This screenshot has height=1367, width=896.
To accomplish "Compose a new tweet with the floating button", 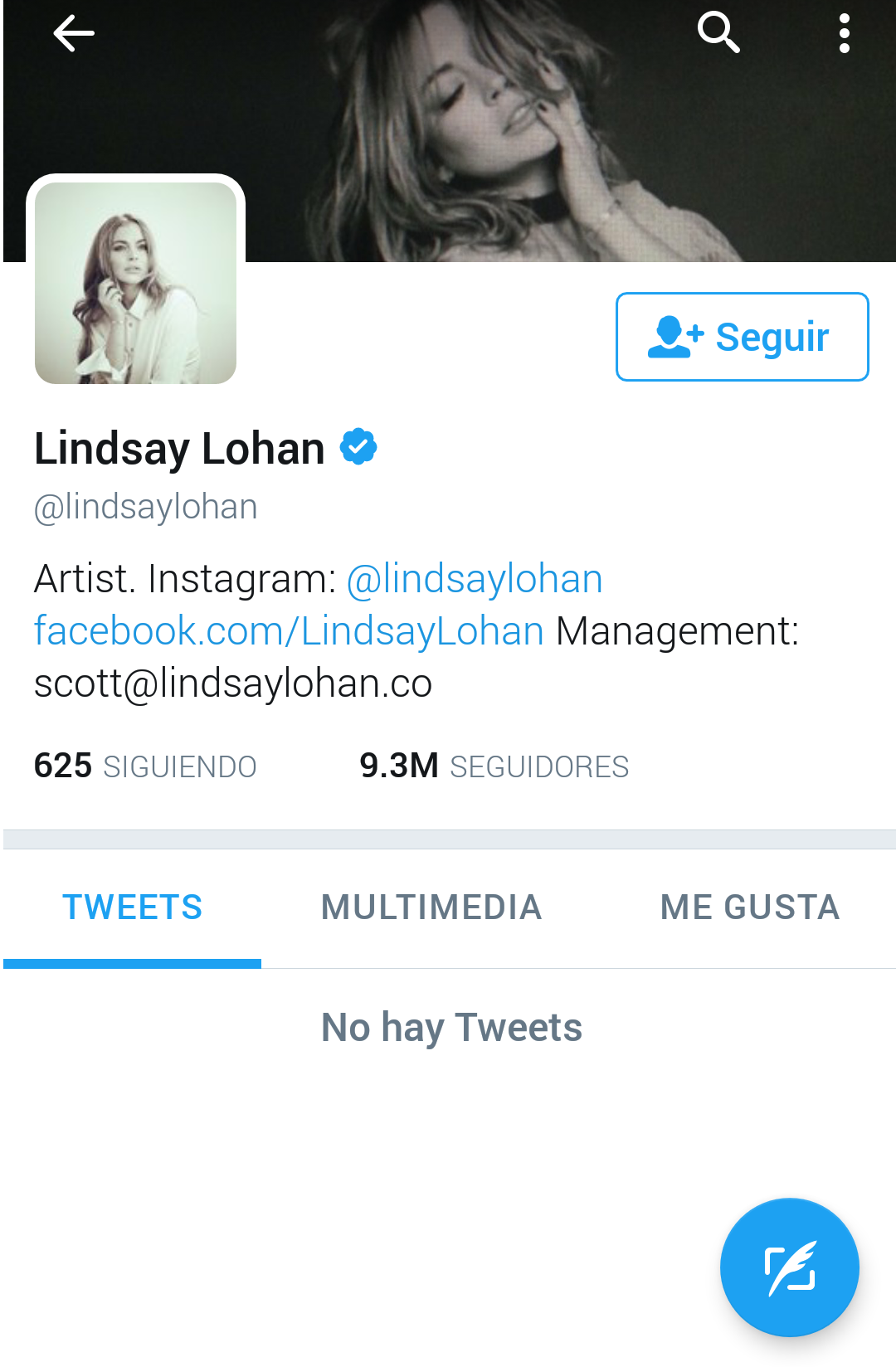I will [789, 1267].
